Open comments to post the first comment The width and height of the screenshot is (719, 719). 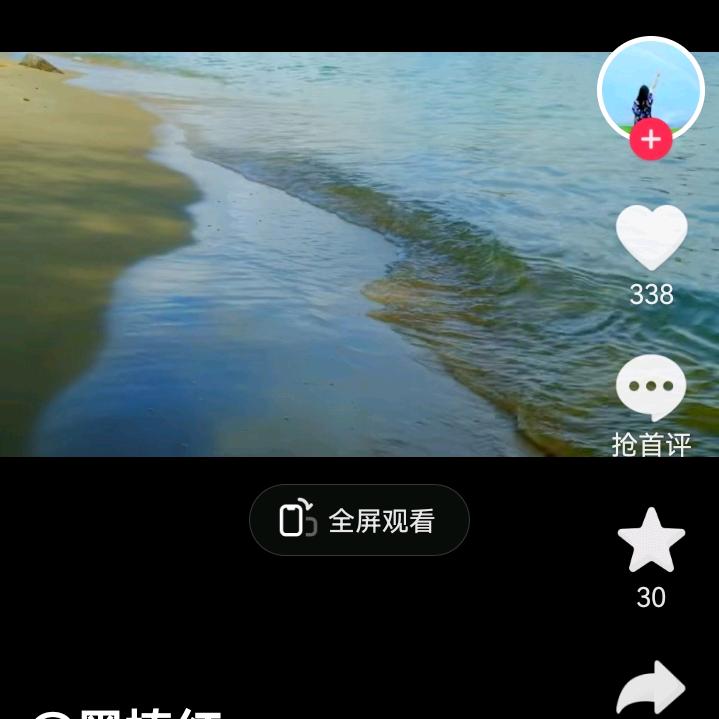pyautogui.click(x=651, y=388)
